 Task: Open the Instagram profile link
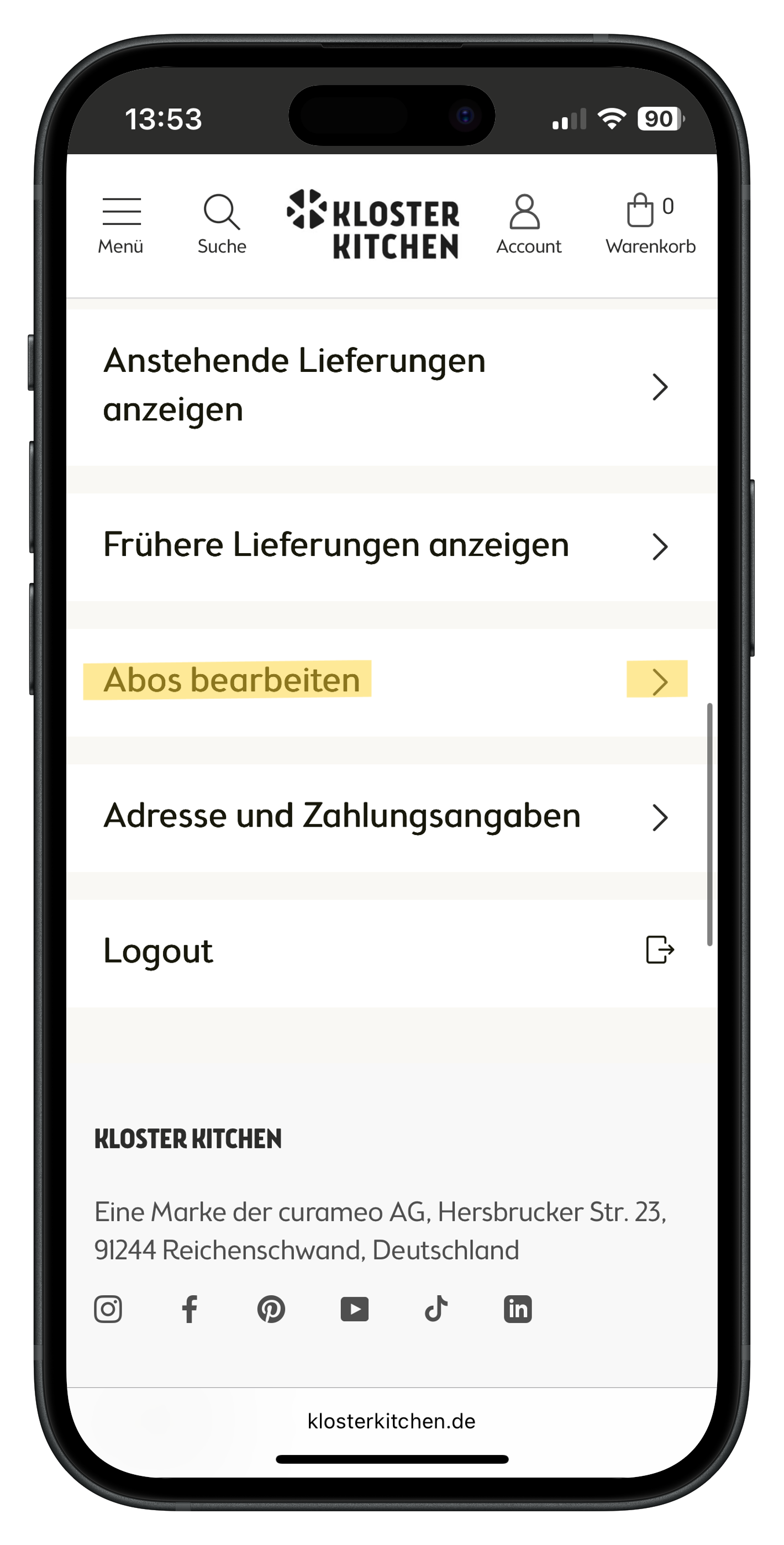tap(108, 1309)
